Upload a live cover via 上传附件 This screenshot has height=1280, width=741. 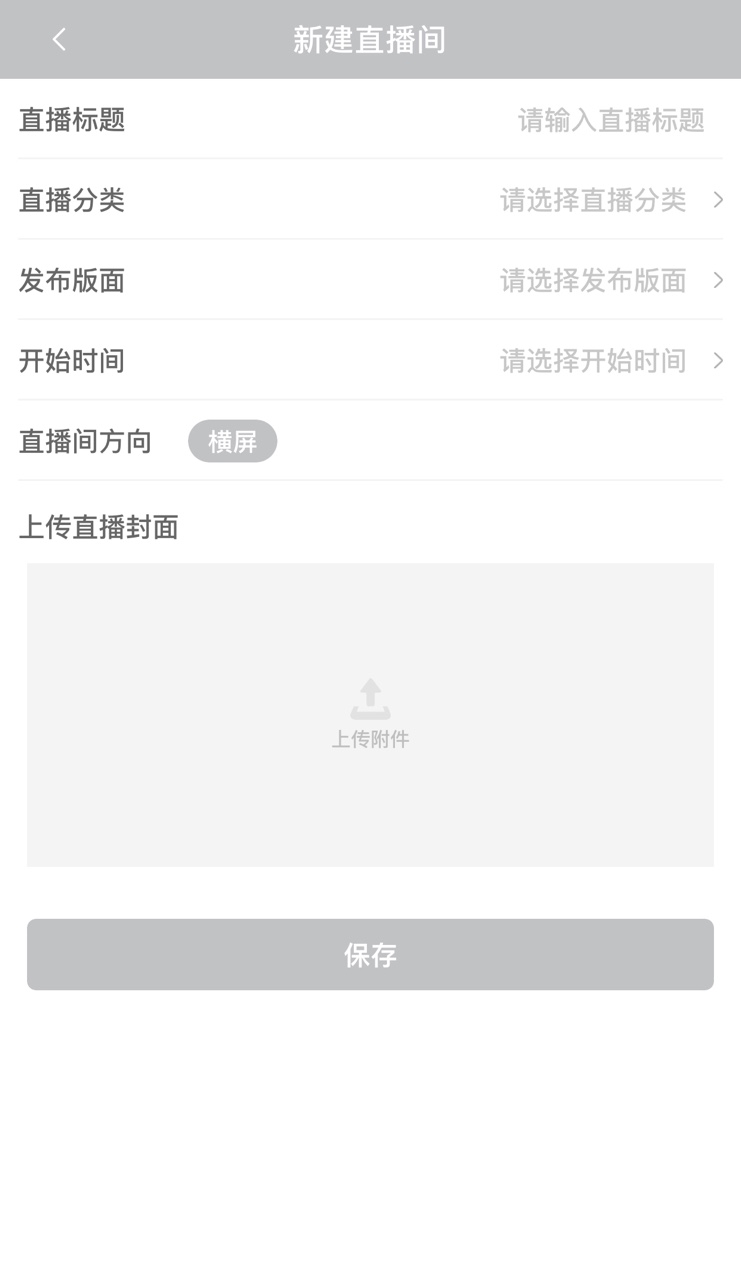370,714
